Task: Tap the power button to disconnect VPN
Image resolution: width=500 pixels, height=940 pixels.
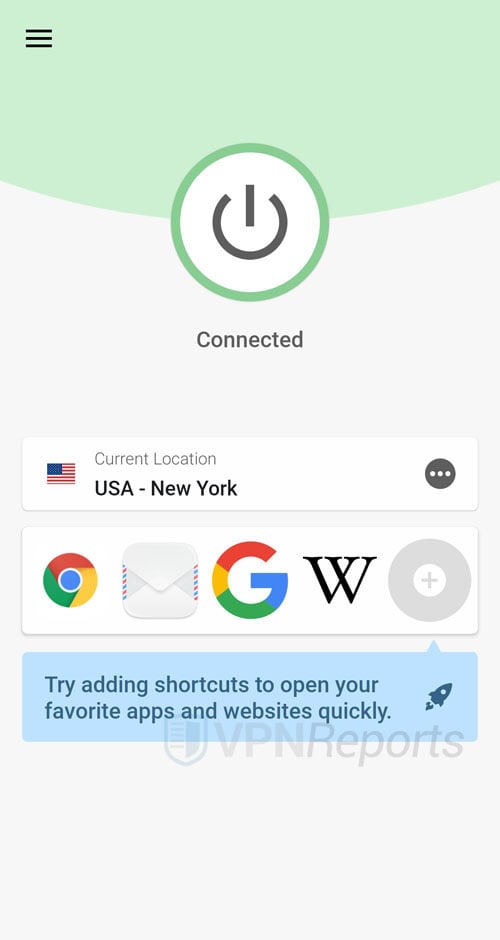Action: (250, 222)
